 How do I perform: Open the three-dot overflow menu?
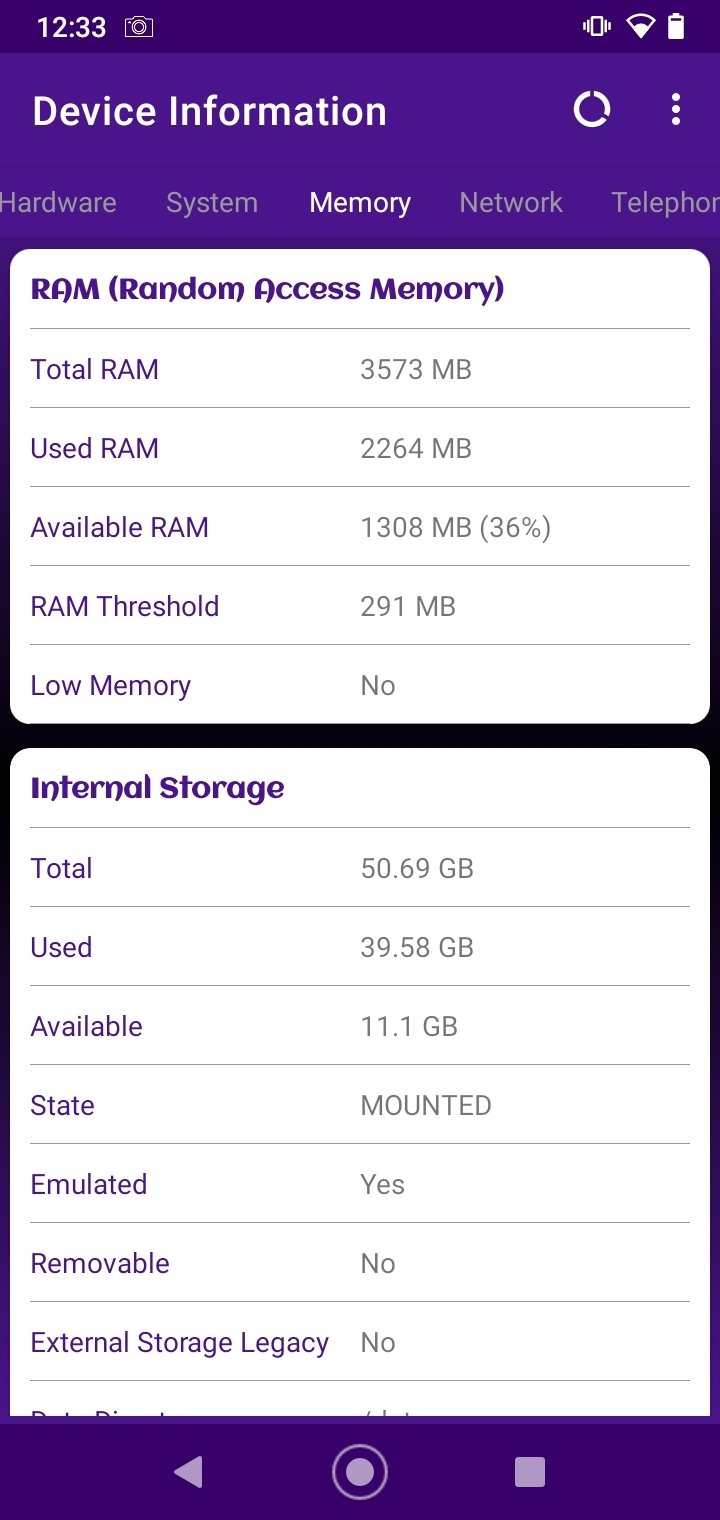(676, 110)
